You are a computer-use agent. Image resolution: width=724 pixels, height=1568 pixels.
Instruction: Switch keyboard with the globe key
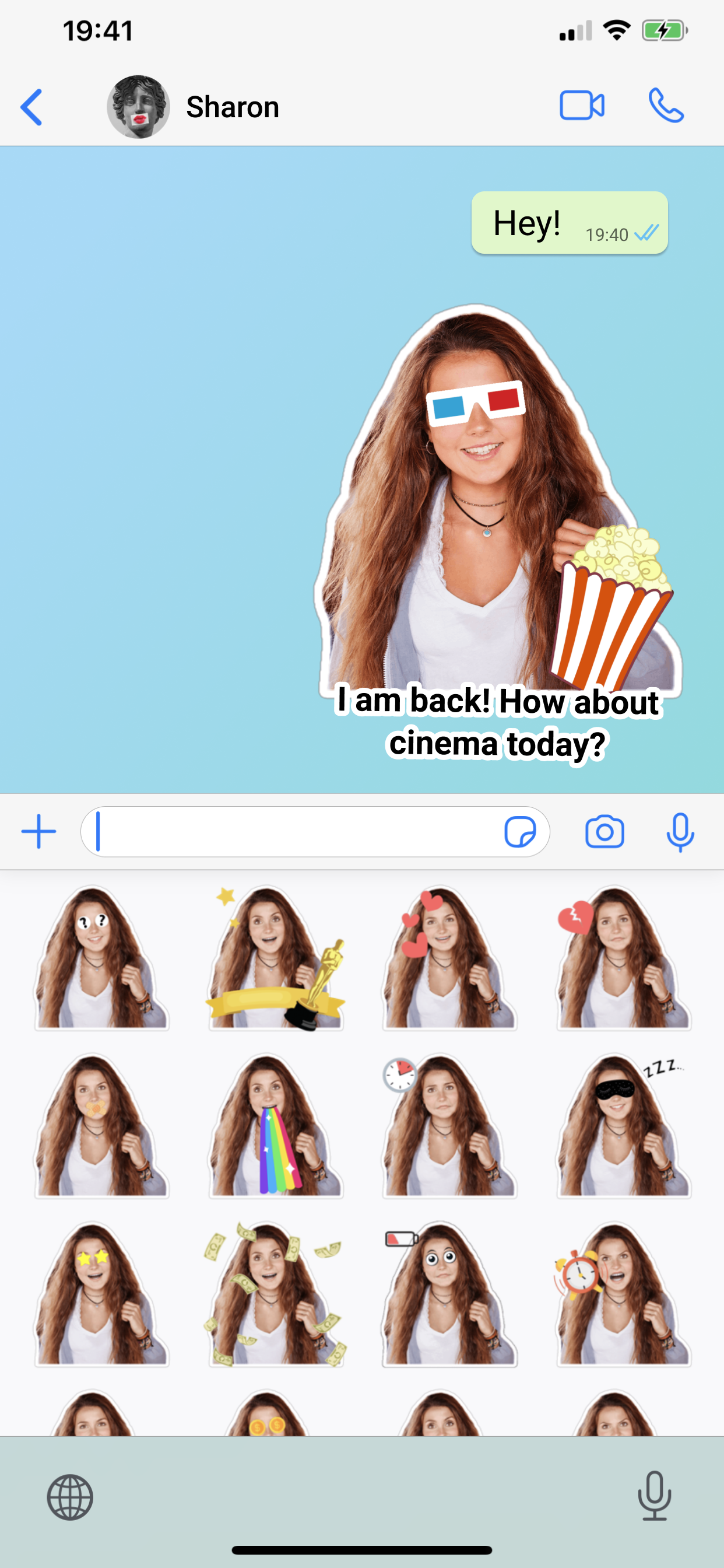click(x=70, y=1497)
